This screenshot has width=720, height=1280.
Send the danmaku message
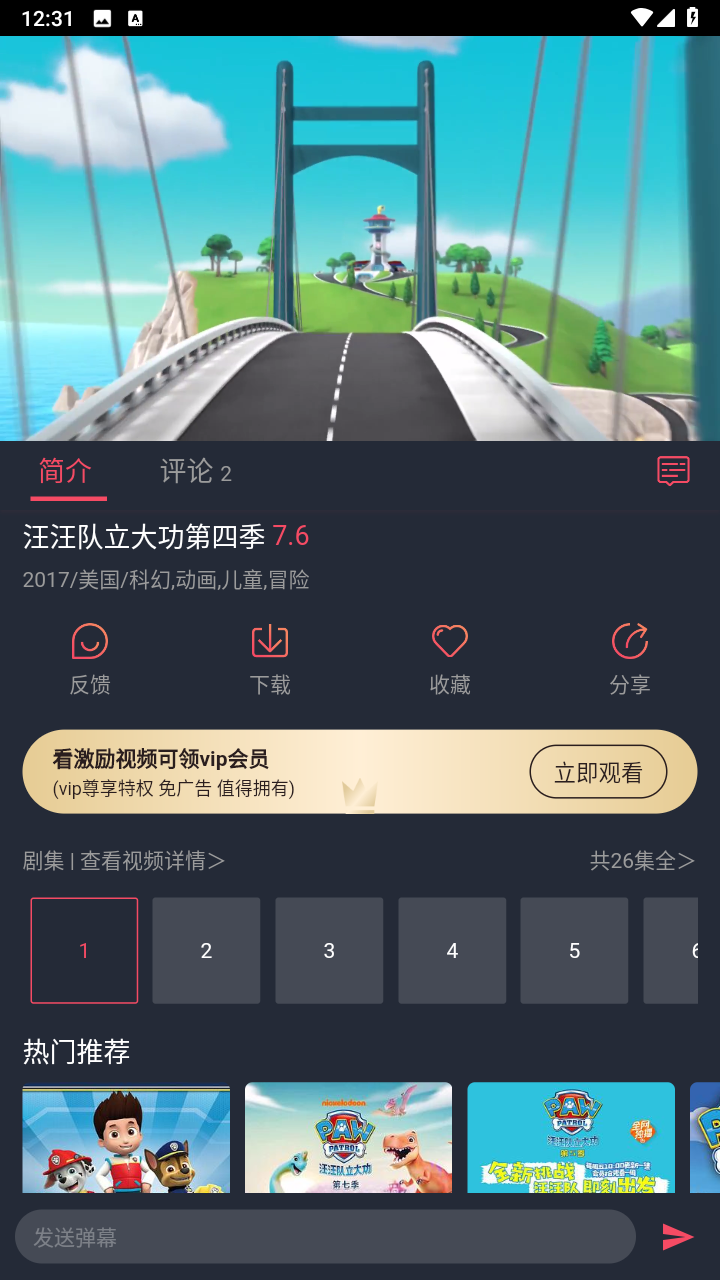(x=677, y=1237)
